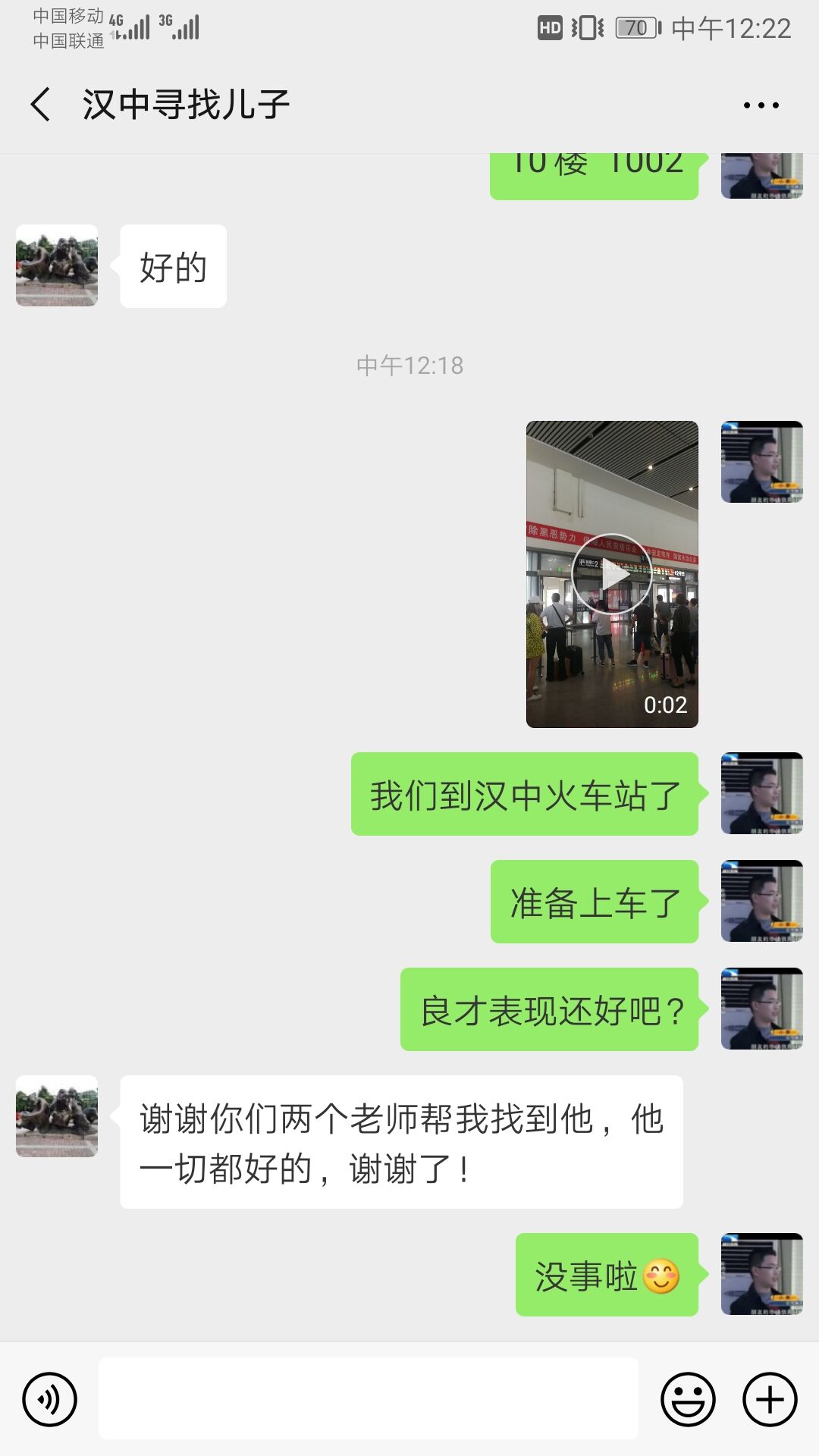The height and width of the screenshot is (1456, 819).
Task: Switch to voice message input
Action: (x=49, y=1399)
